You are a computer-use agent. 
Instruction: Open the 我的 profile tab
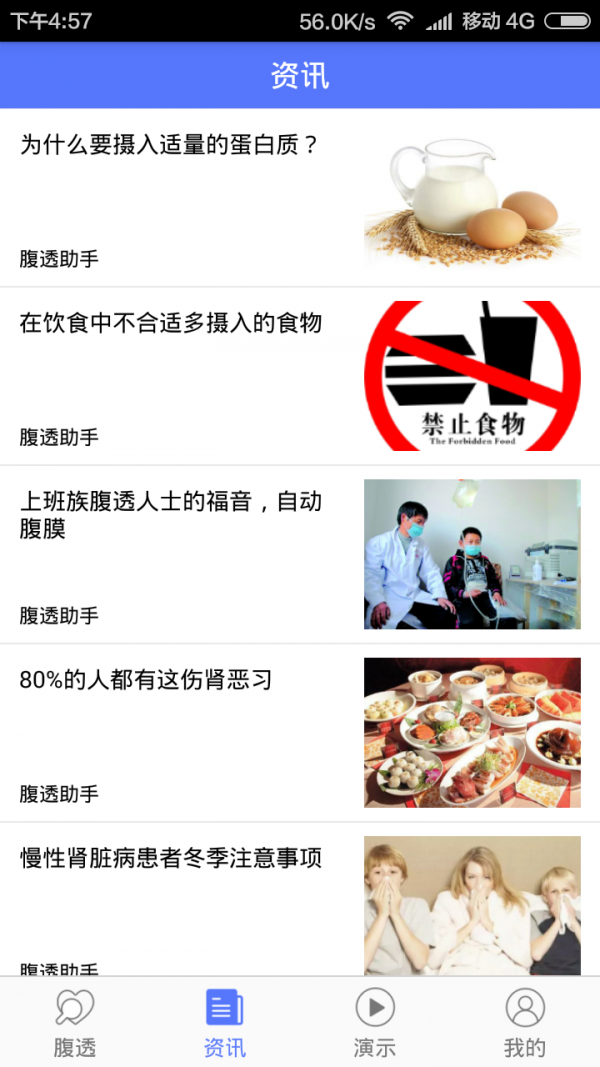(x=524, y=1023)
